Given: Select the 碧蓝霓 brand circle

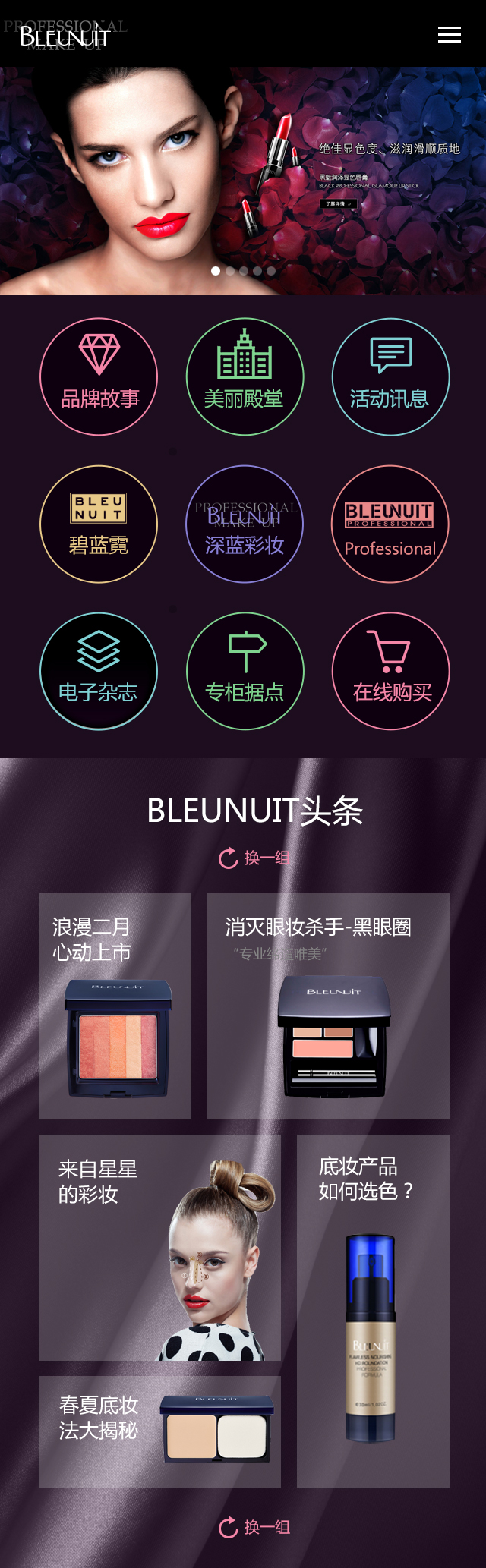Looking at the screenshot, I should point(99,524).
